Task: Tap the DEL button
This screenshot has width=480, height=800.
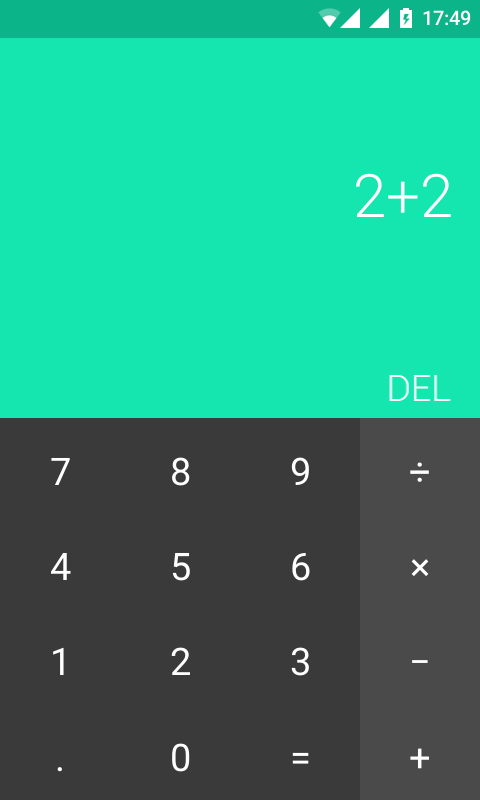Action: click(419, 389)
